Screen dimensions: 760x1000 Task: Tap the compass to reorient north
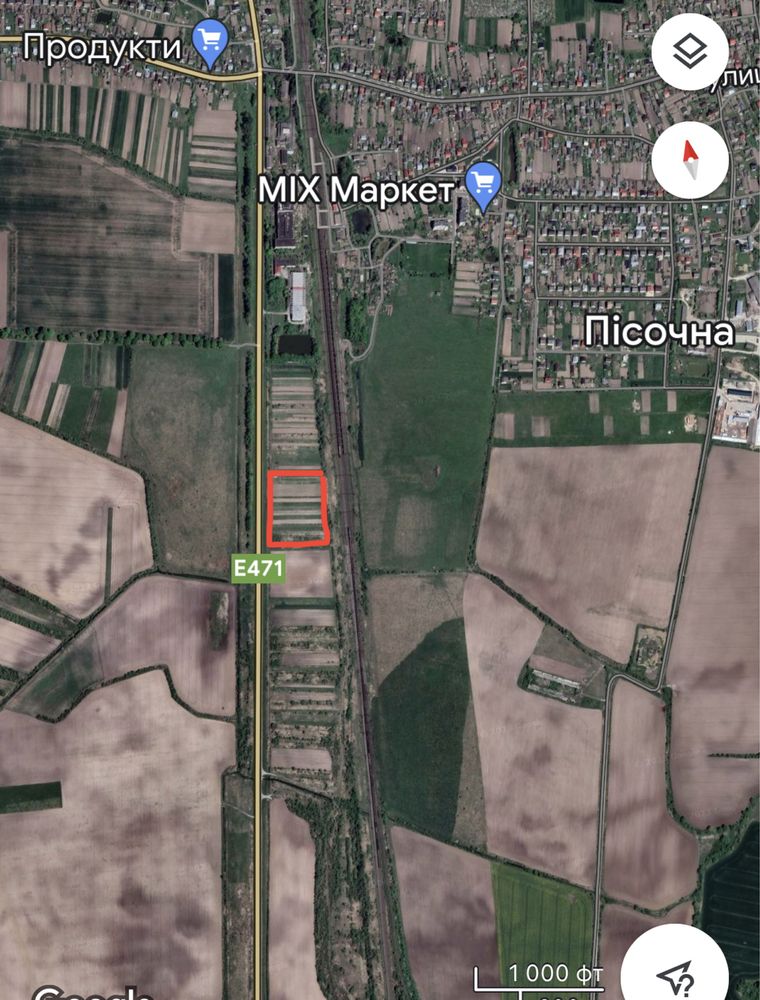(x=690, y=159)
